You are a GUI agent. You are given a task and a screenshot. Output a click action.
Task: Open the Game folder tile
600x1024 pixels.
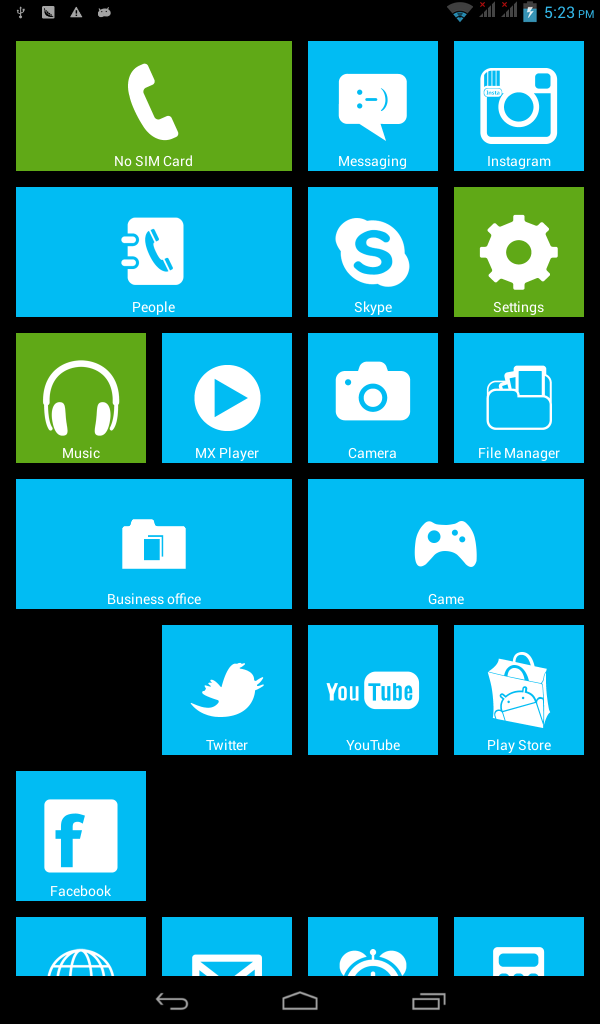446,544
